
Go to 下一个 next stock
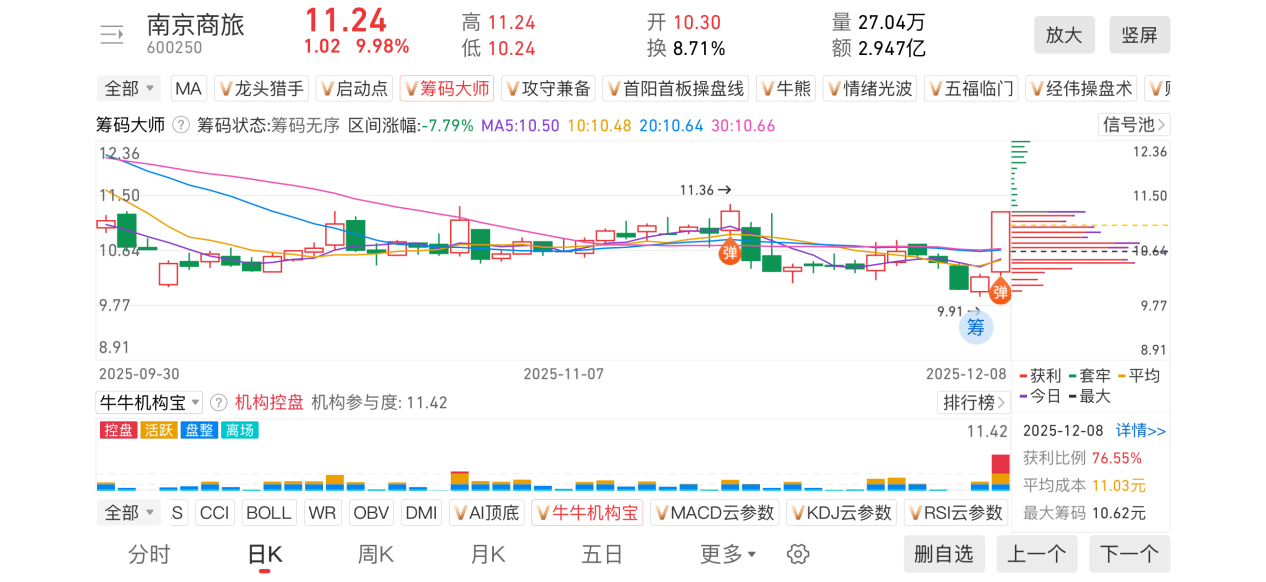click(x=1129, y=554)
